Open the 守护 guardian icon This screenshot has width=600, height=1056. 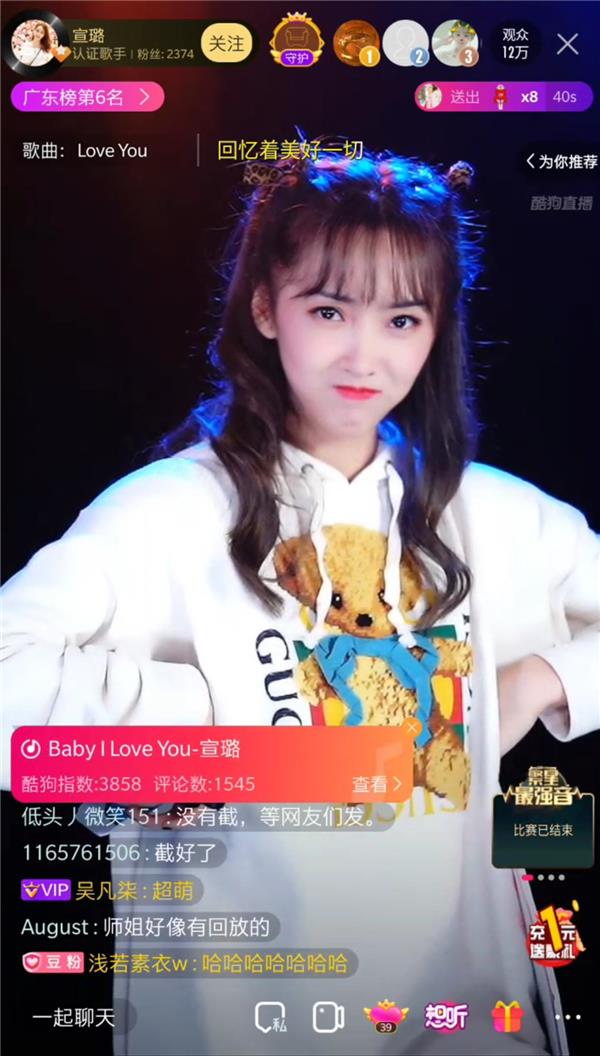[x=296, y=41]
